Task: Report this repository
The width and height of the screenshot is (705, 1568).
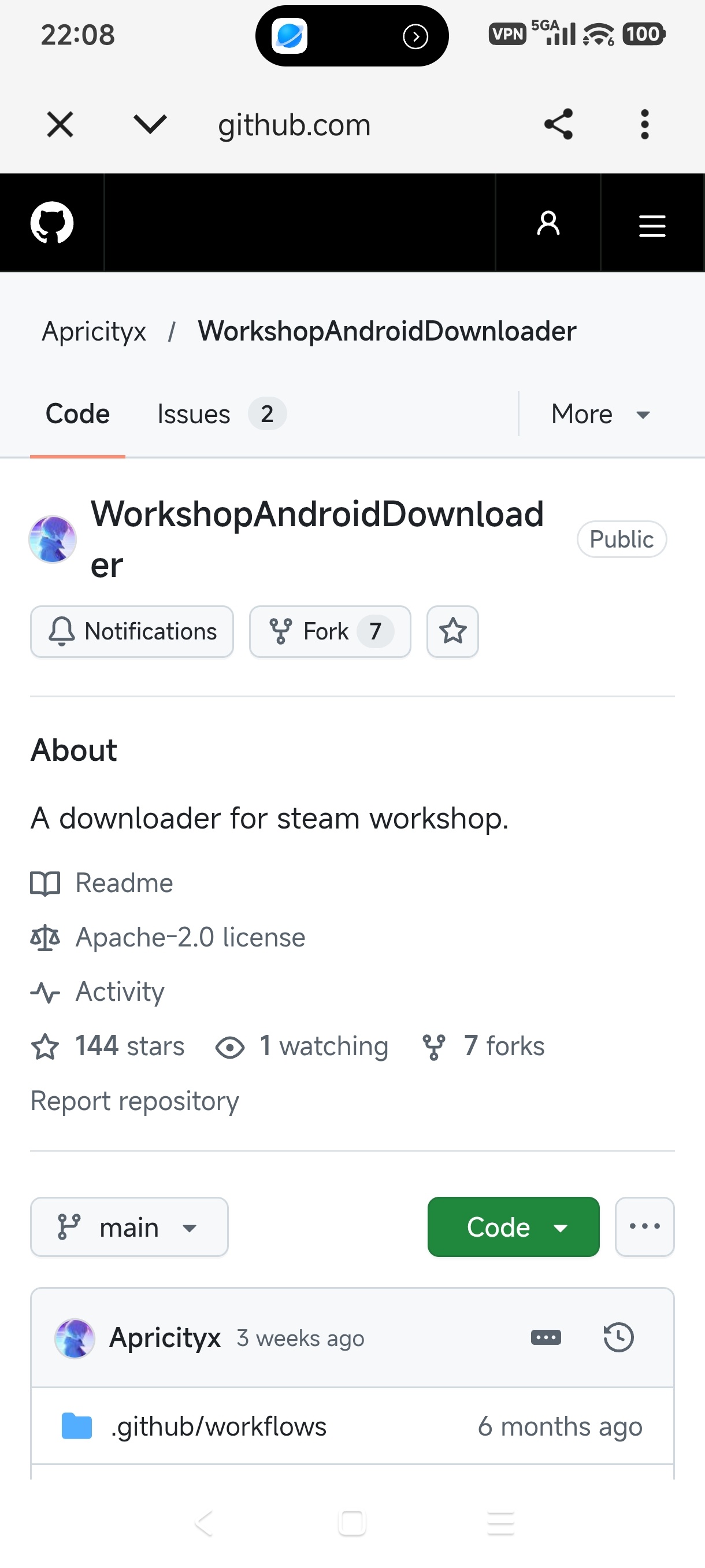Action: coord(135,1101)
